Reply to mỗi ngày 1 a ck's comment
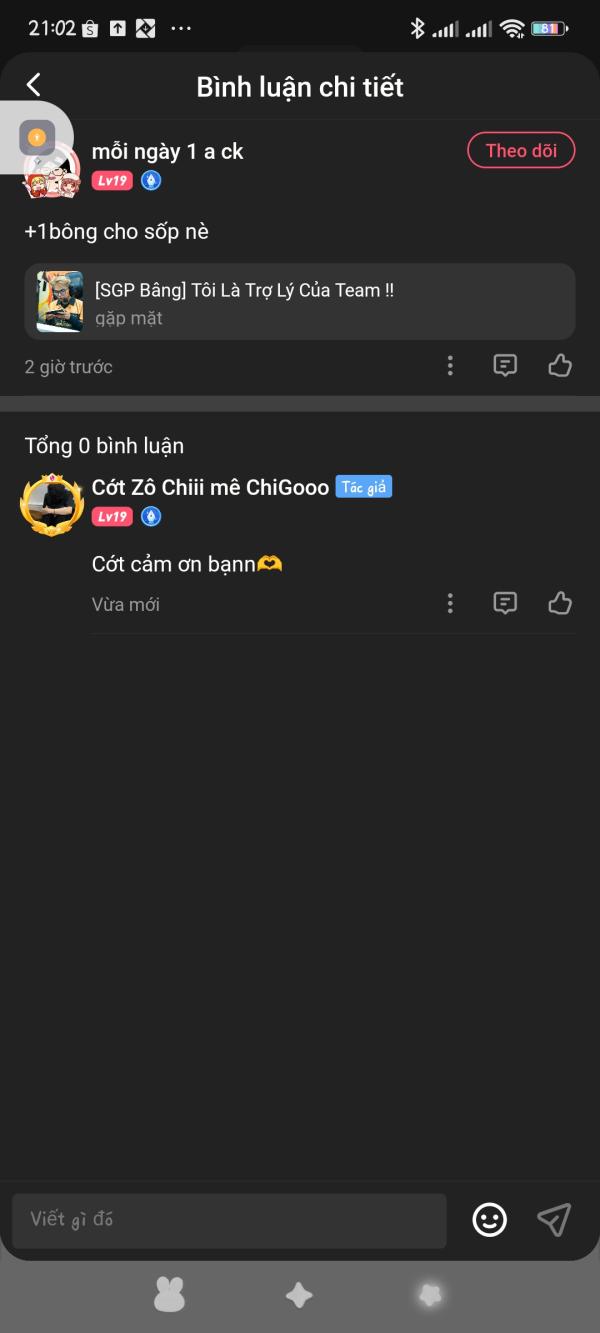Viewport: 600px width, 1333px height. 506,366
